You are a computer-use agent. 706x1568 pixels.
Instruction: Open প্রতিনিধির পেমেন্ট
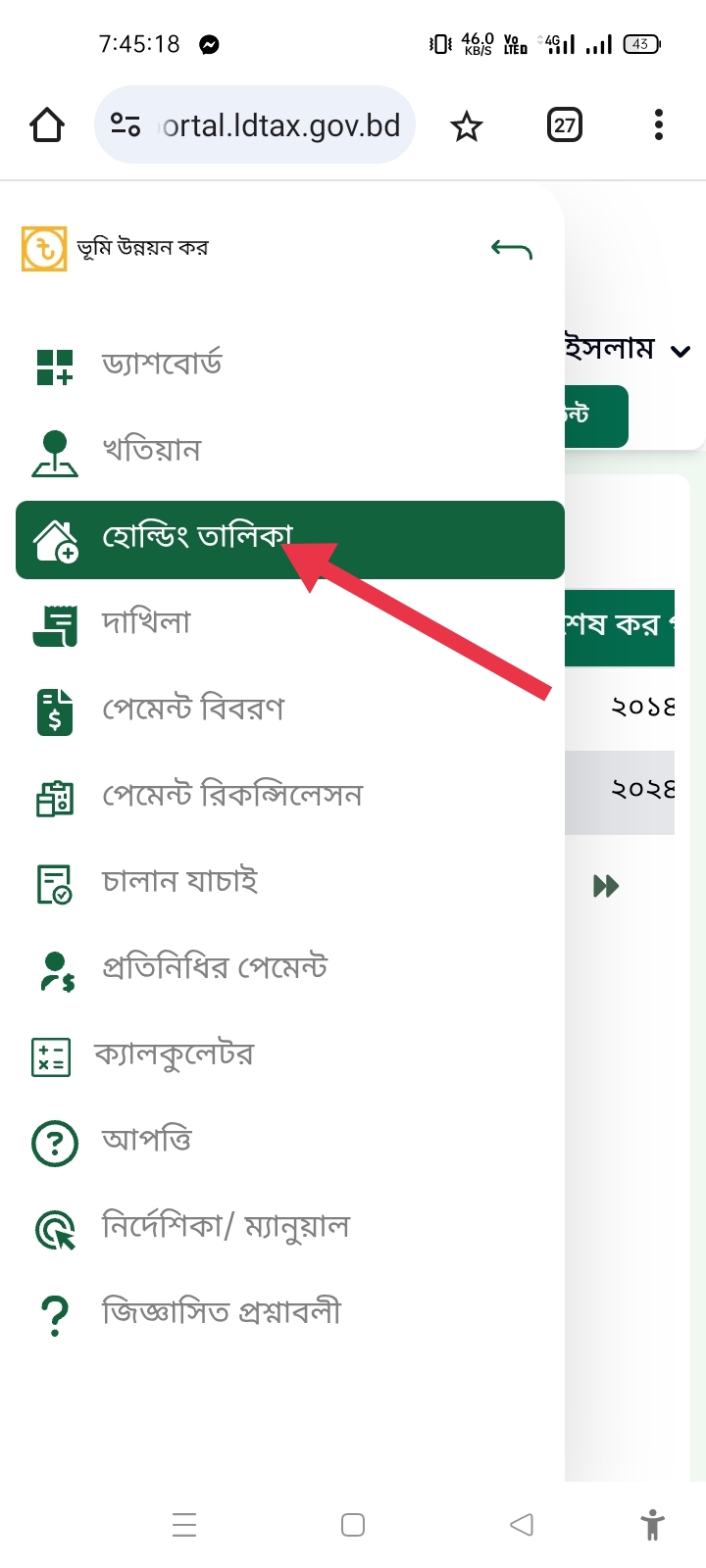click(x=214, y=968)
